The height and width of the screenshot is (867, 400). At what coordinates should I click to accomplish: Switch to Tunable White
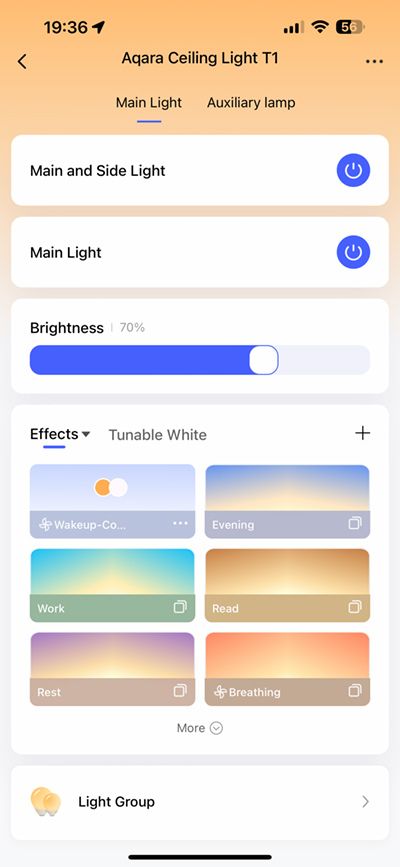coord(158,435)
